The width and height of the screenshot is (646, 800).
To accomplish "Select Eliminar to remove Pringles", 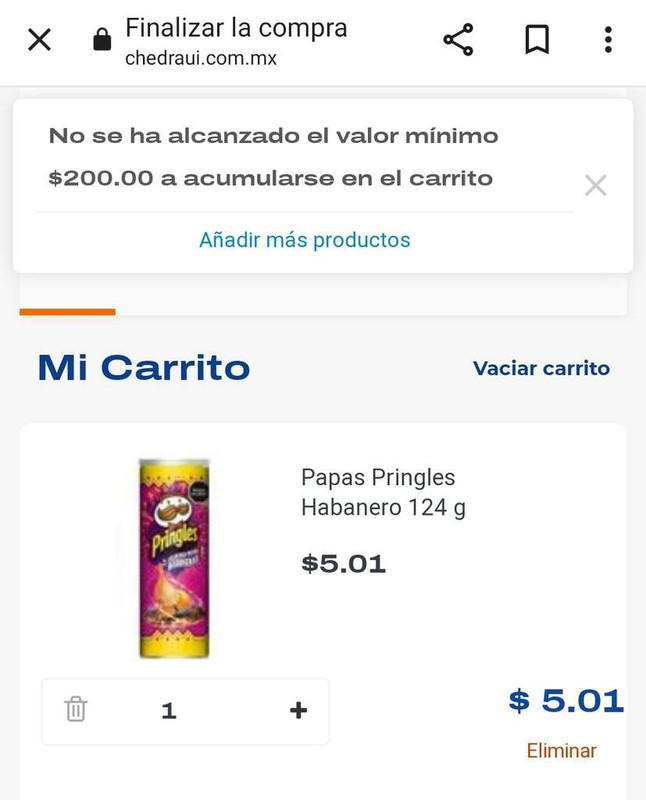I will pyautogui.click(x=561, y=750).
